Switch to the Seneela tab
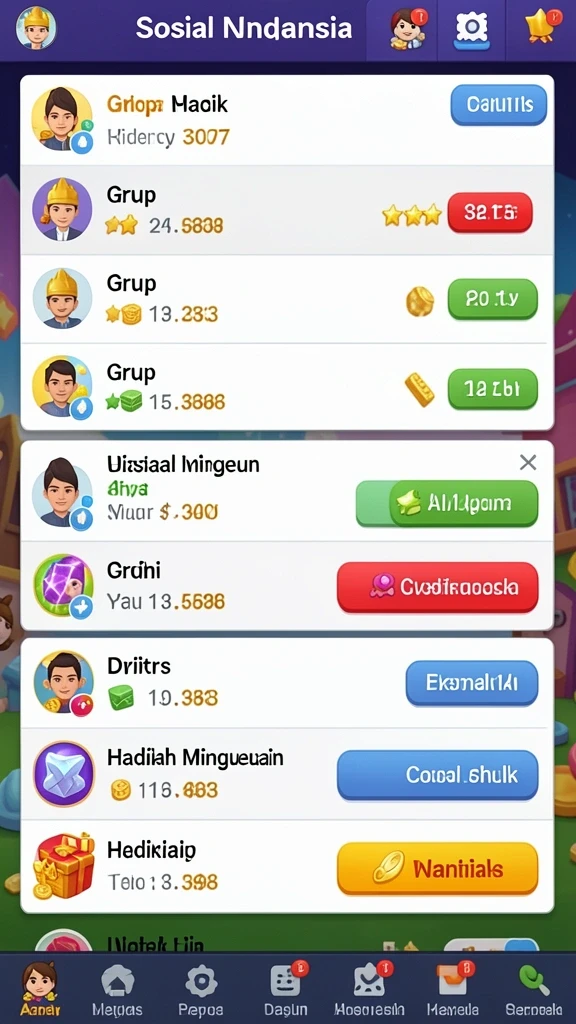 coord(533,990)
